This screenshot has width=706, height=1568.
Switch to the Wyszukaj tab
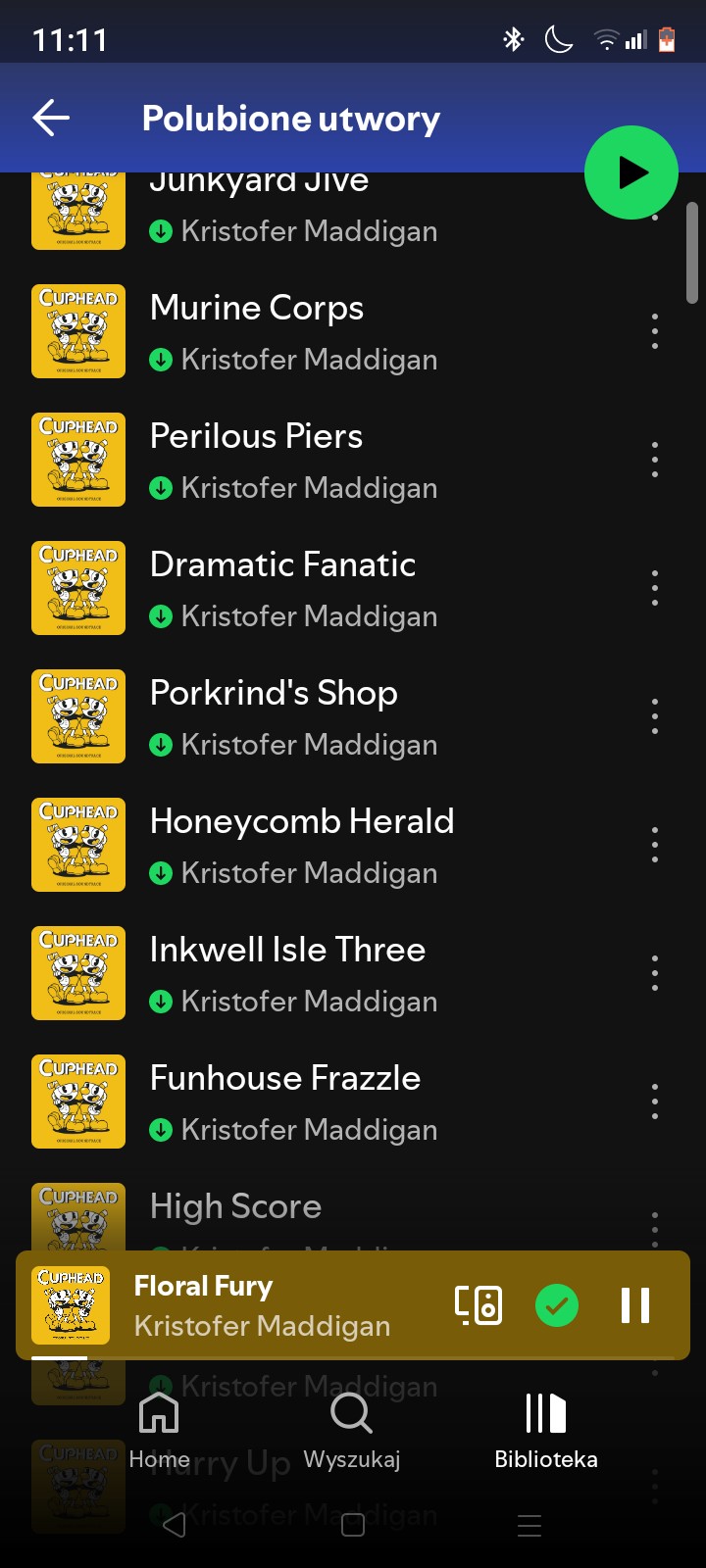352,1431
